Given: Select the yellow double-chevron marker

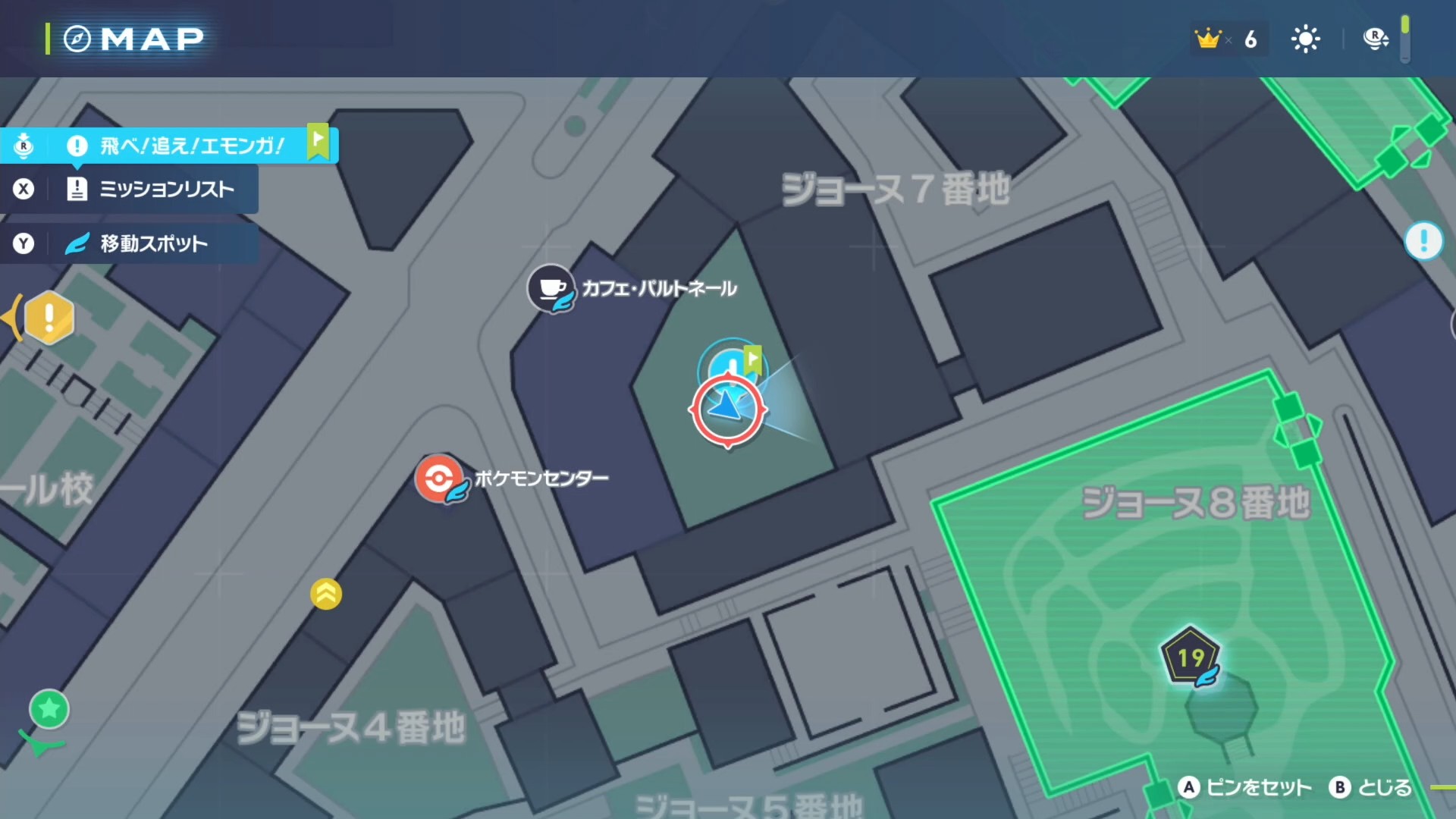Looking at the screenshot, I should coord(326,594).
